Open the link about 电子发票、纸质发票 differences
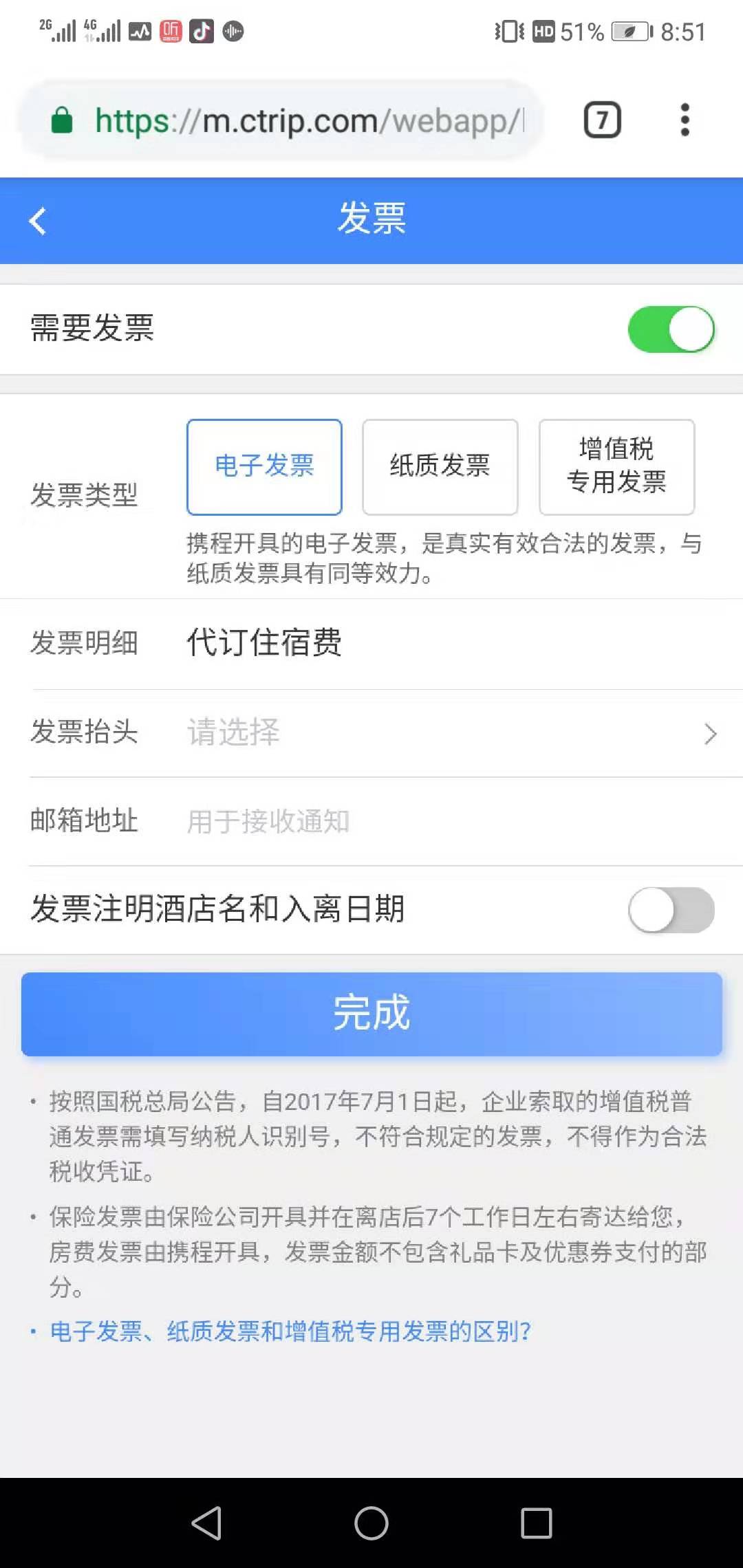The height and width of the screenshot is (1568, 743). pos(290,1331)
